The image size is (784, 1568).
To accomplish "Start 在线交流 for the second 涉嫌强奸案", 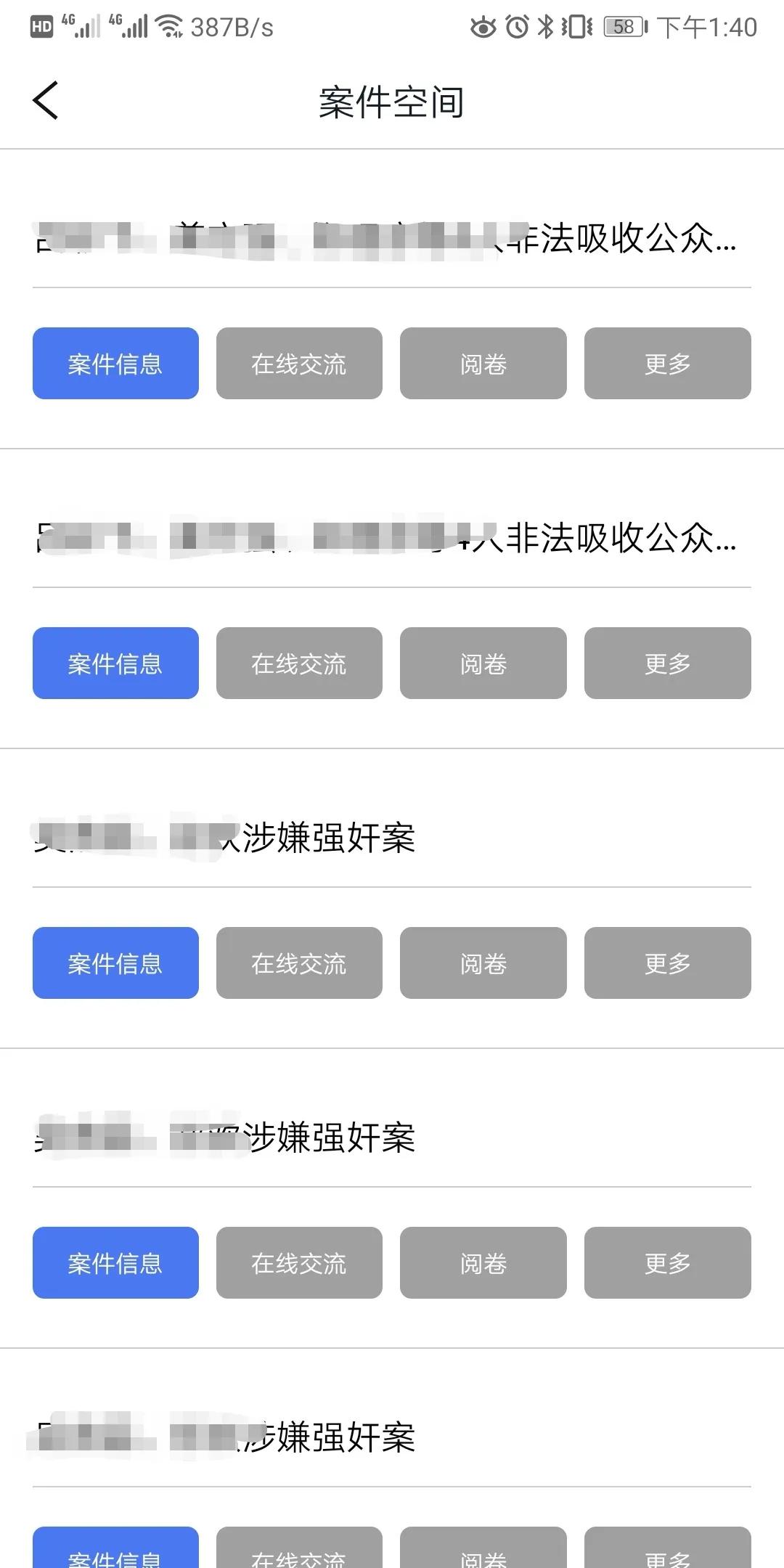I will click(x=299, y=1262).
